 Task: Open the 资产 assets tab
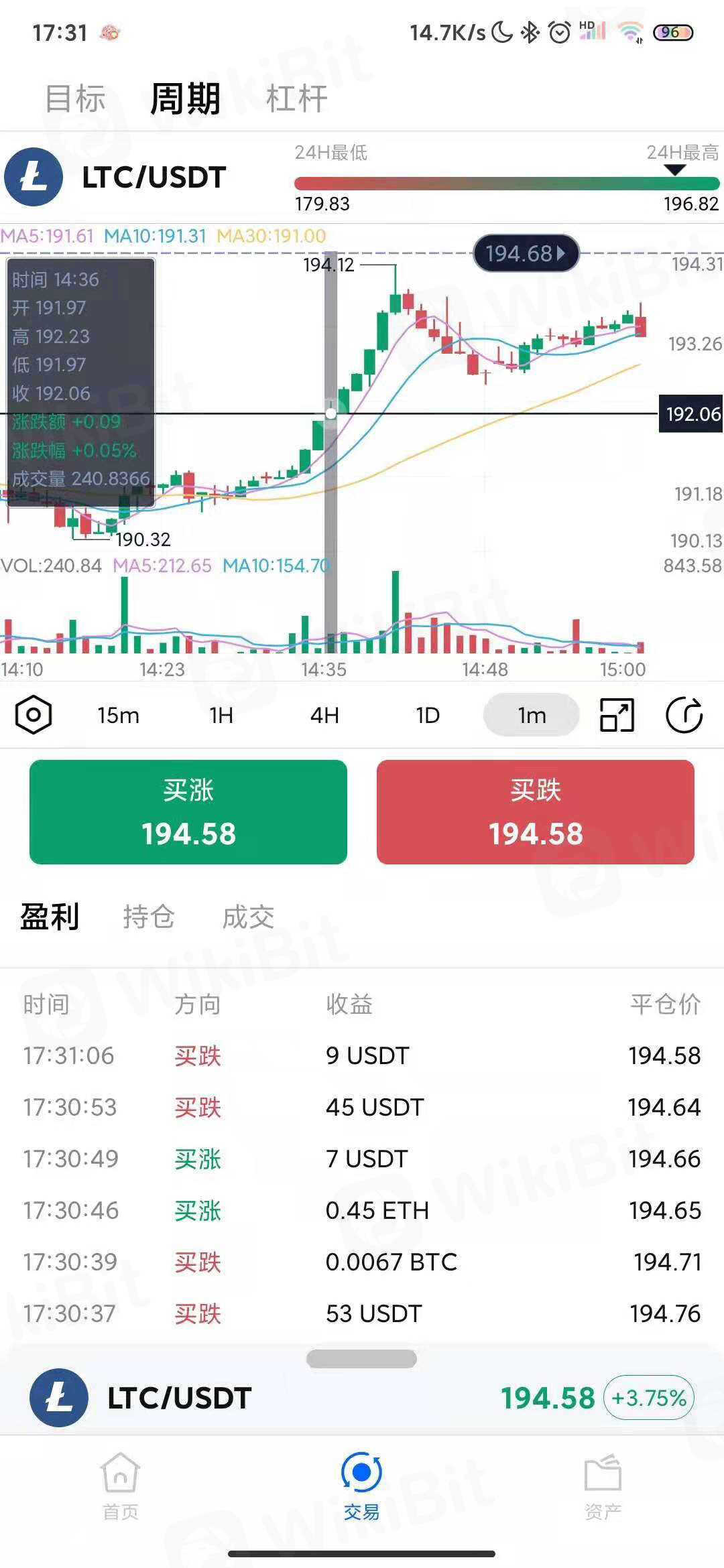pos(603,1482)
